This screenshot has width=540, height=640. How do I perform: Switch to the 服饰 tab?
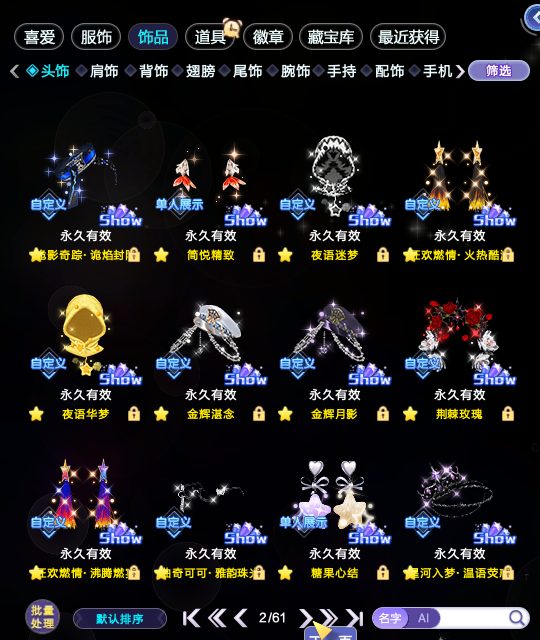(96, 37)
